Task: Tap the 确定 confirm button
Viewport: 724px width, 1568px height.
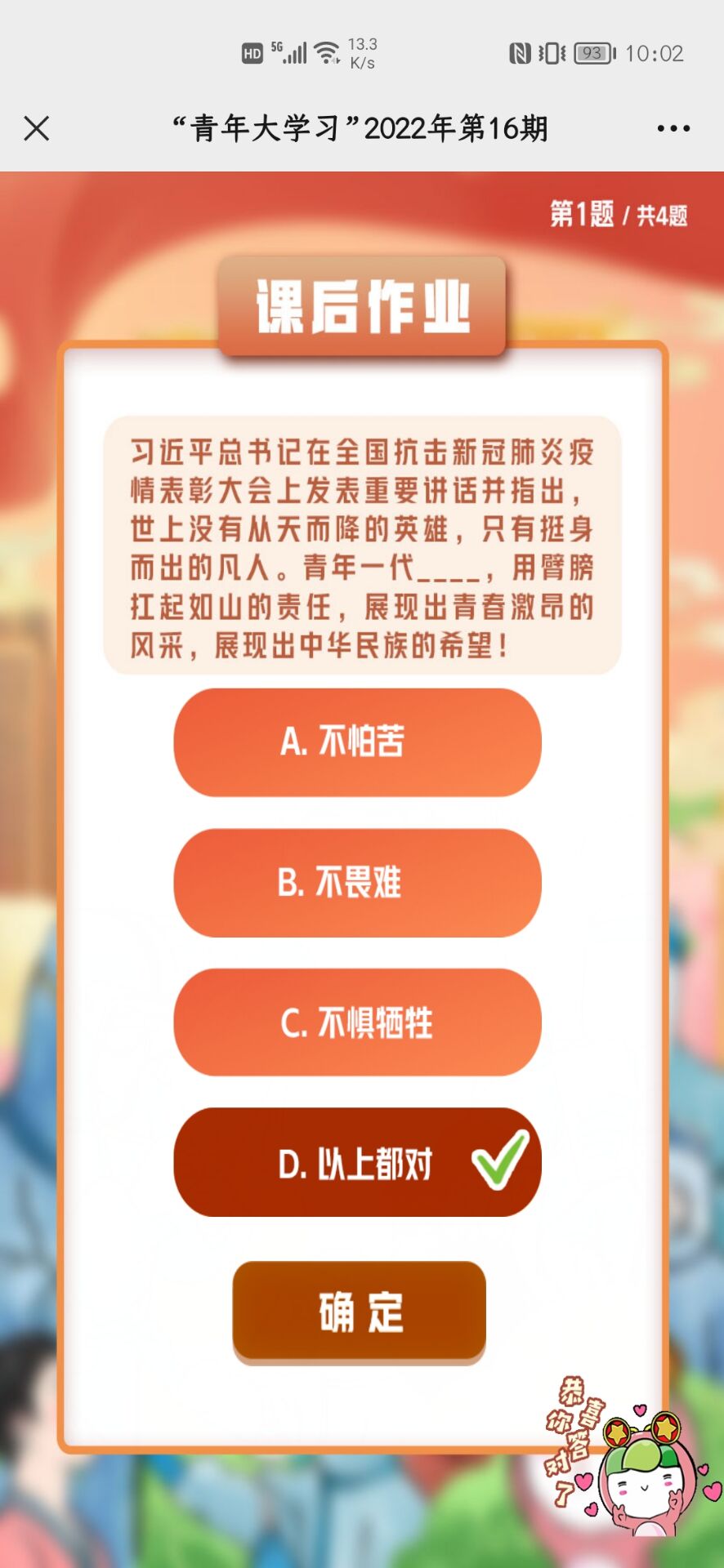Action: (x=360, y=1311)
